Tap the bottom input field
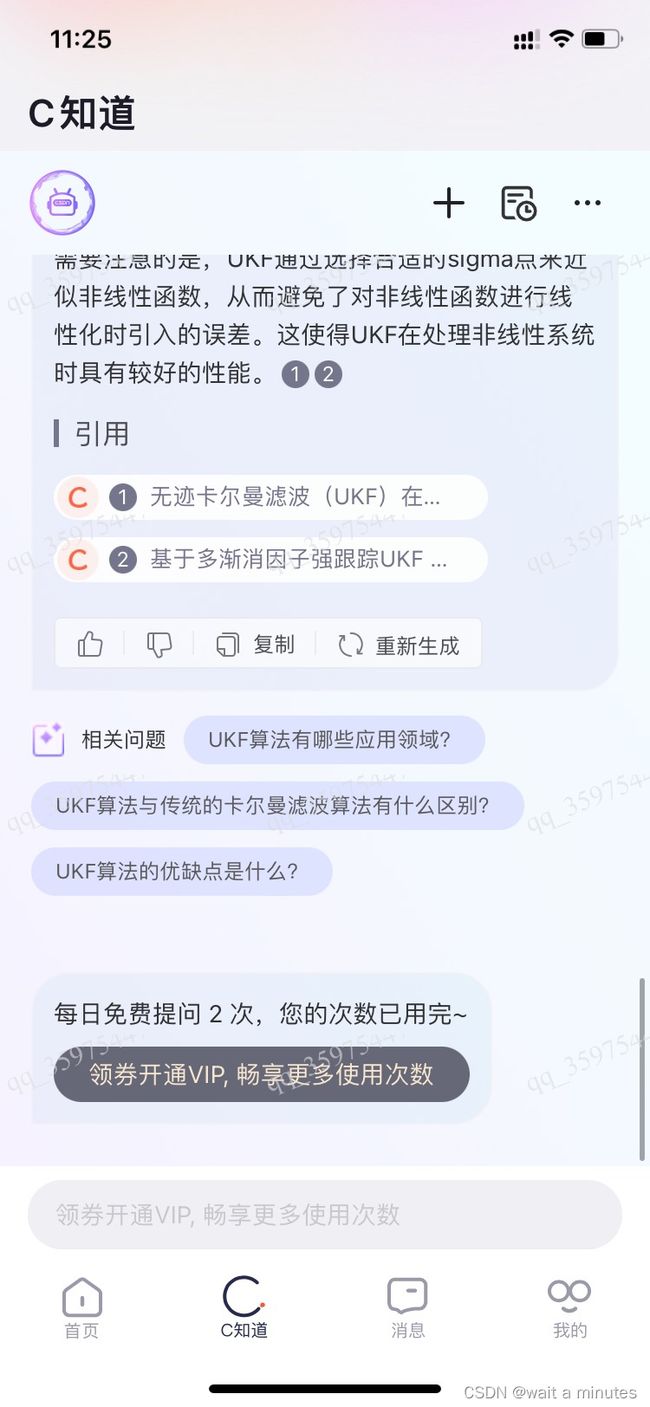 coord(325,1214)
